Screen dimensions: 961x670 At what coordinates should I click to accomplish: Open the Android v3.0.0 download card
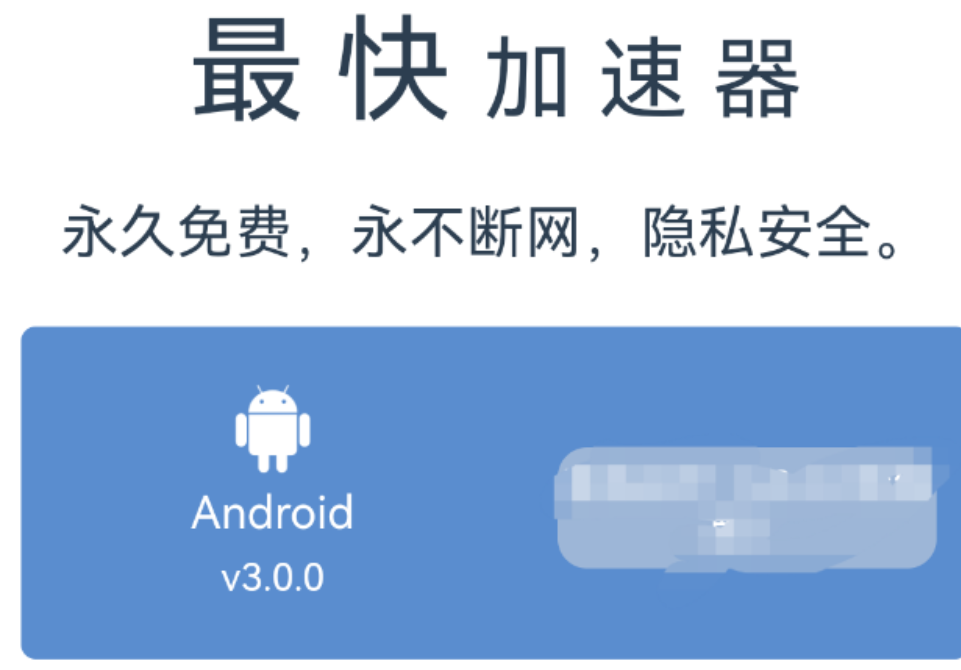272,492
